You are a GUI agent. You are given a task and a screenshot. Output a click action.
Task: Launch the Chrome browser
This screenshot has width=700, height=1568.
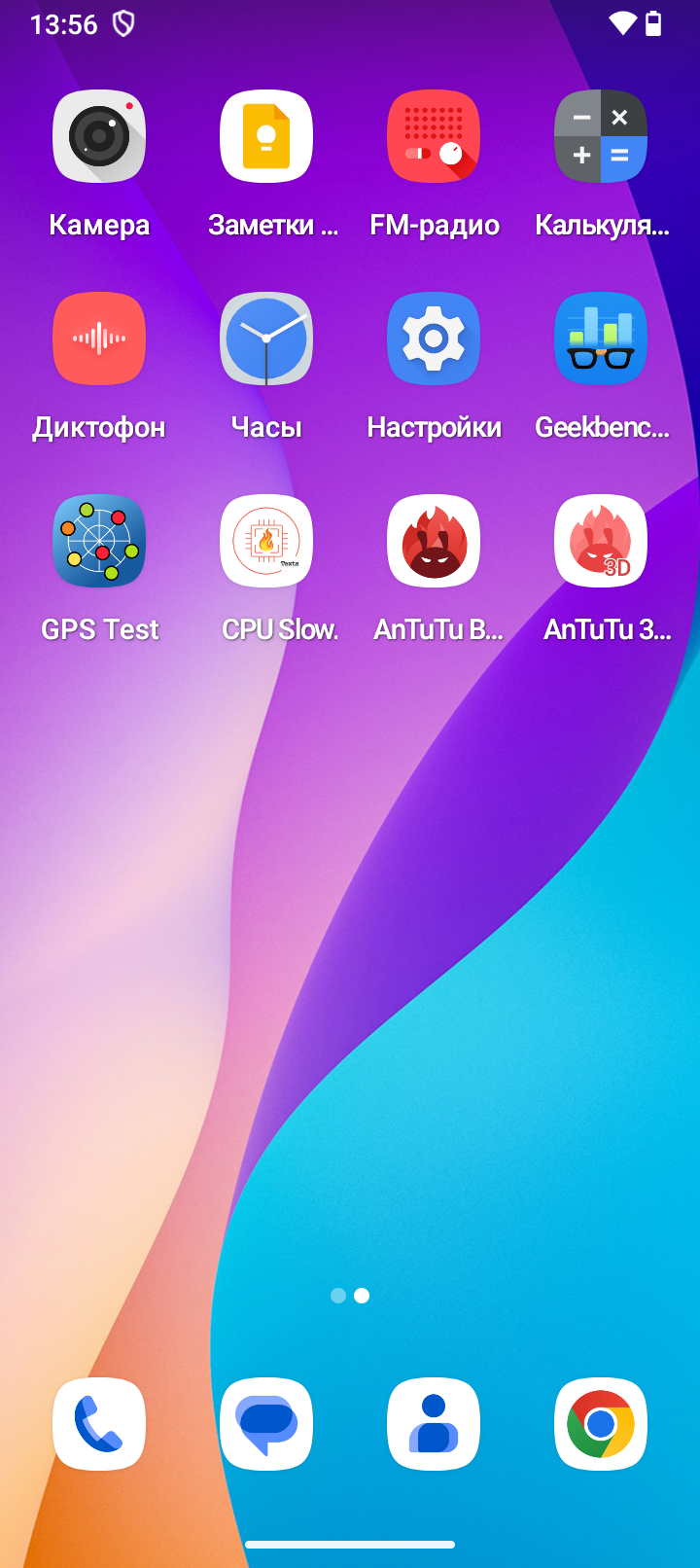[x=601, y=1424]
